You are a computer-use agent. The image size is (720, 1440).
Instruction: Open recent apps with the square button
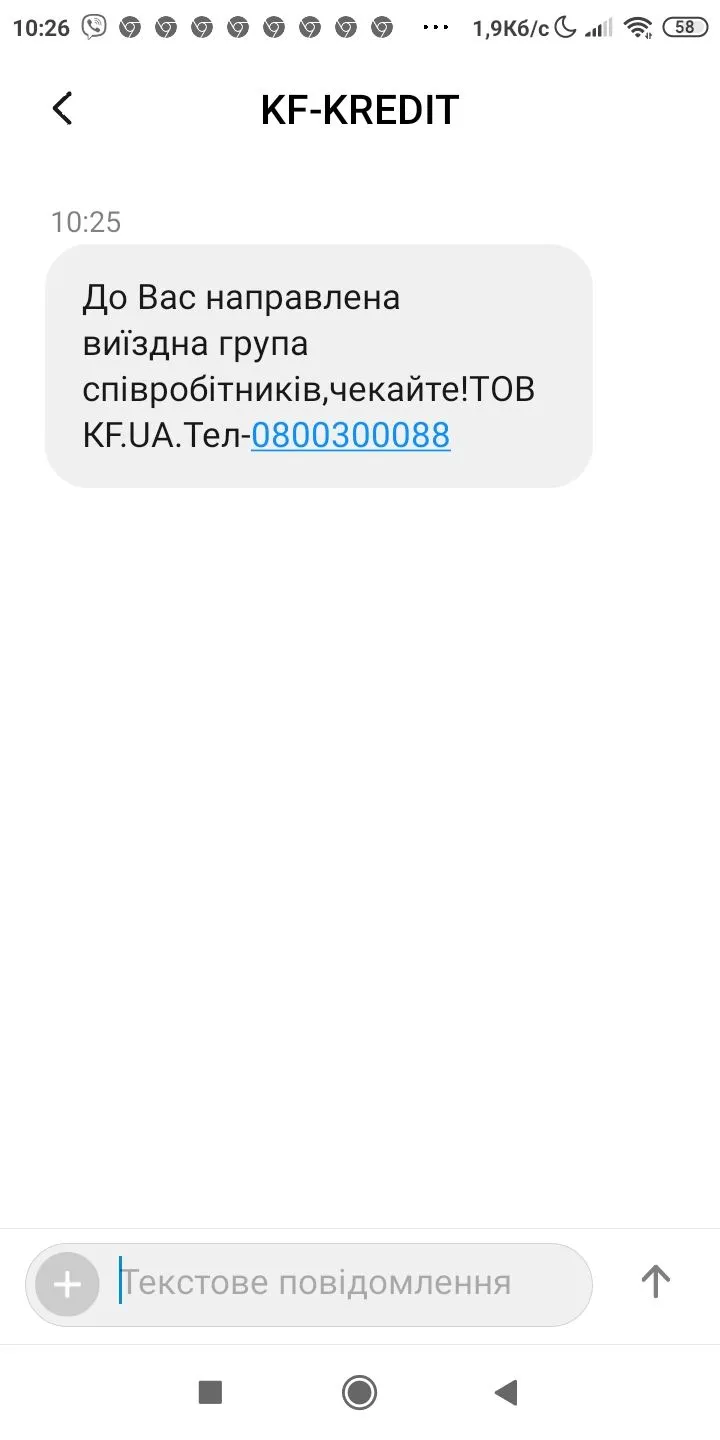pyautogui.click(x=210, y=1391)
